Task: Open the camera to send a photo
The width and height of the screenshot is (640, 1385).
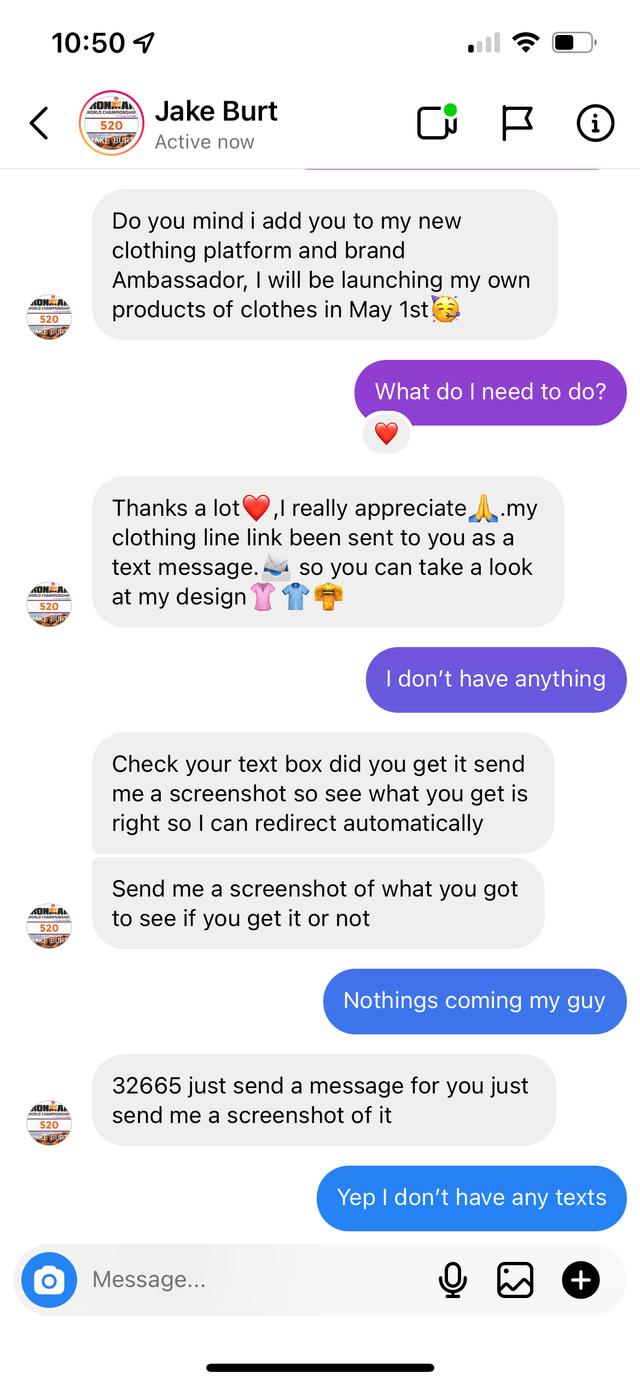Action: [49, 1279]
